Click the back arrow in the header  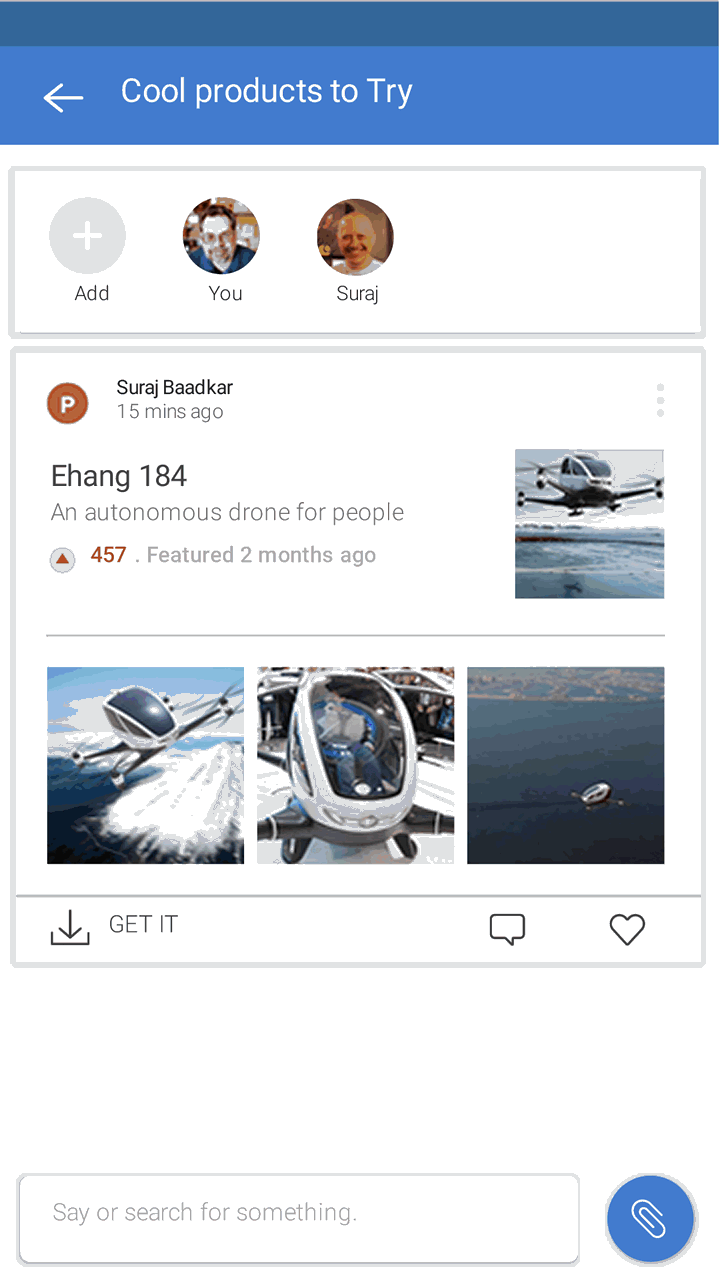pos(62,97)
